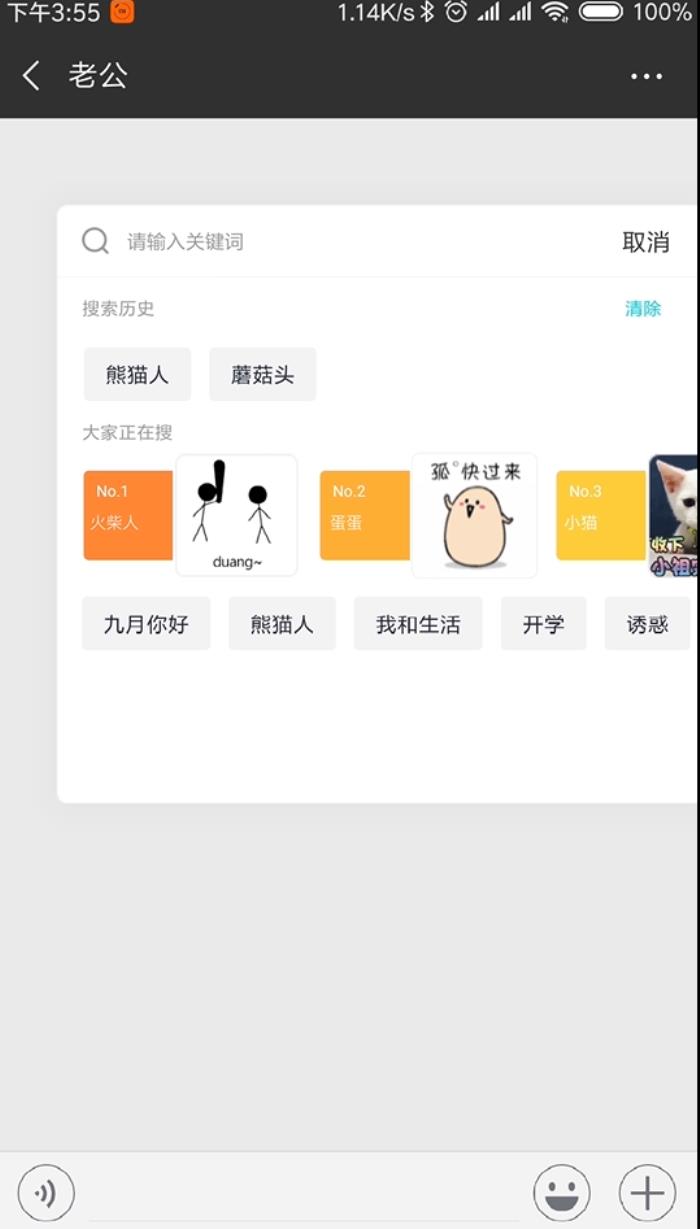This screenshot has height=1229, width=700.
Task: Cancel the sticker search with 取消
Action: pos(645,242)
